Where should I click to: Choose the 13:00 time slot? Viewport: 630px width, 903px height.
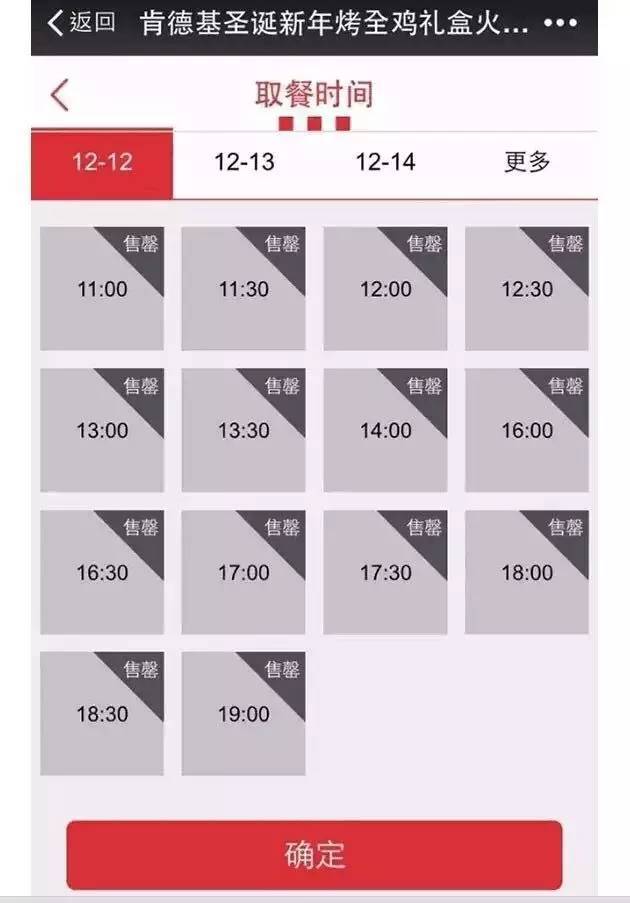click(102, 431)
